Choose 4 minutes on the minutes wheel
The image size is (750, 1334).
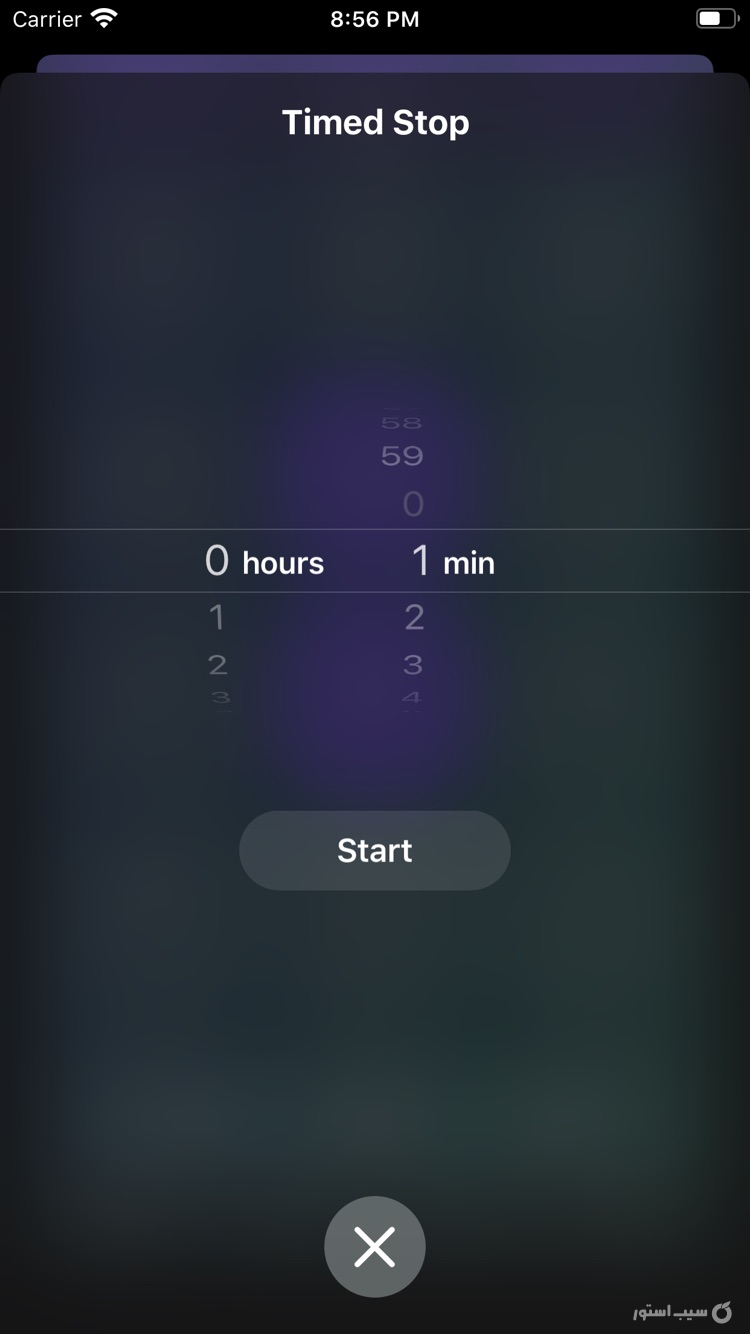coord(413,698)
